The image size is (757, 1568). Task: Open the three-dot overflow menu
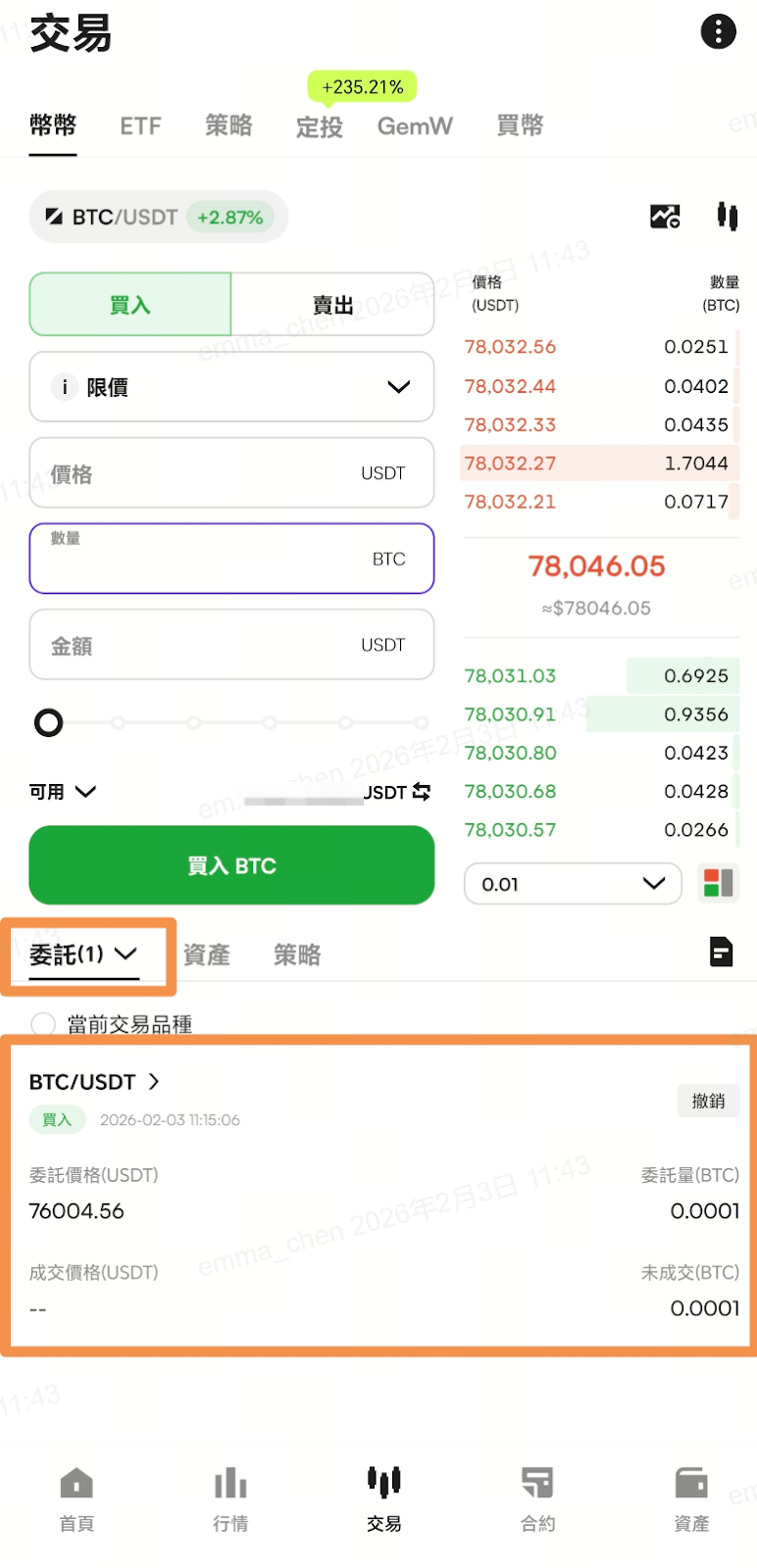point(718,31)
